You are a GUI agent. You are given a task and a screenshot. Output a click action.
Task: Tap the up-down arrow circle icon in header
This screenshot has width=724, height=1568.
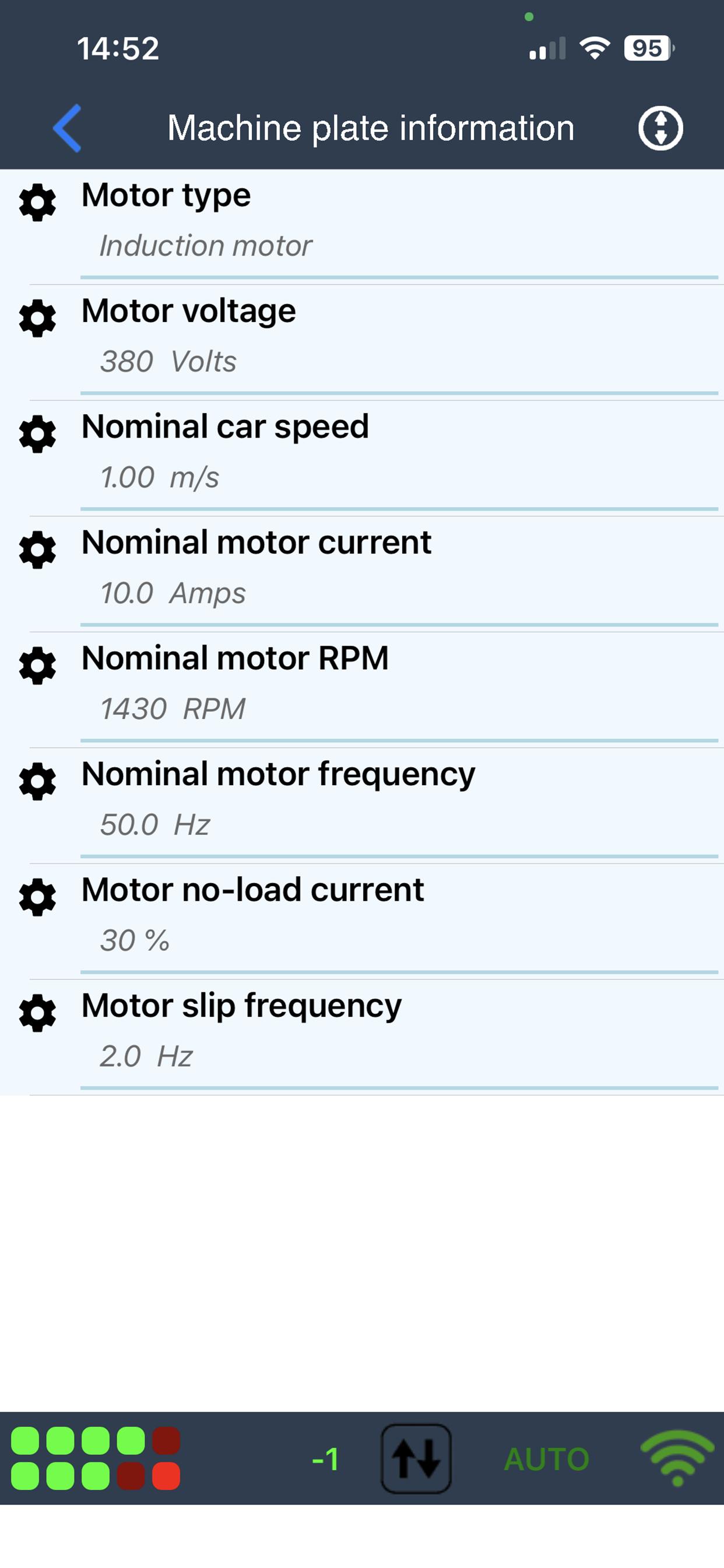[660, 128]
